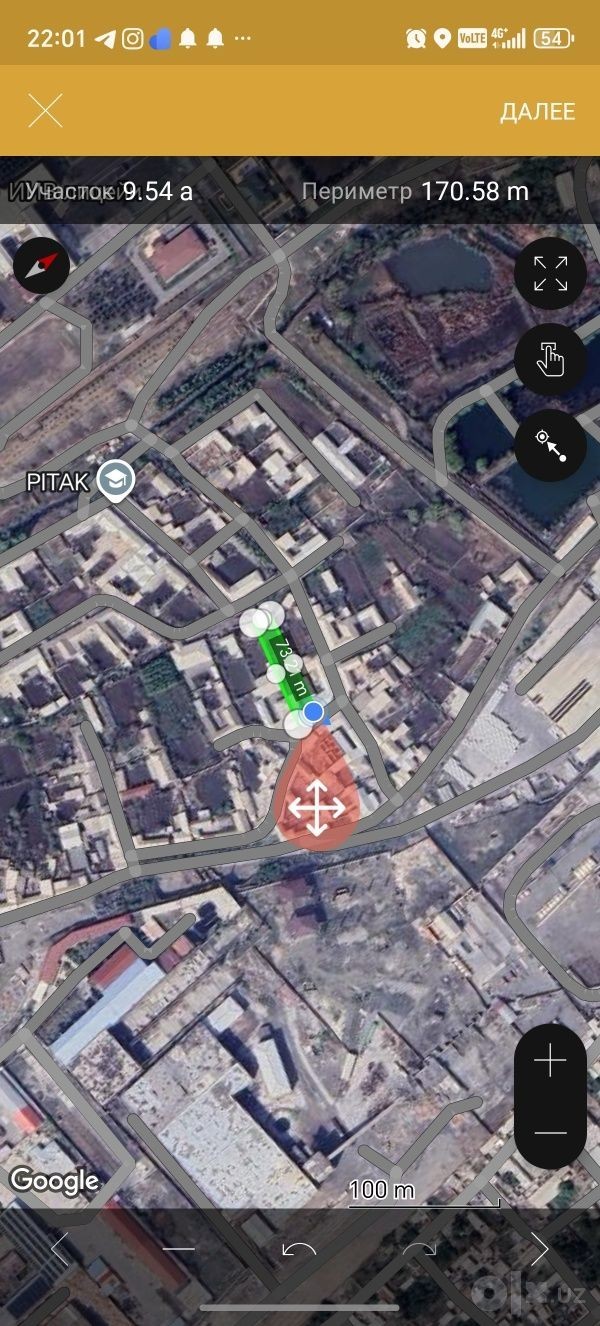This screenshot has width=600, height=1326.
Task: Tap the four-arrow move handle on the area
Action: [x=316, y=808]
